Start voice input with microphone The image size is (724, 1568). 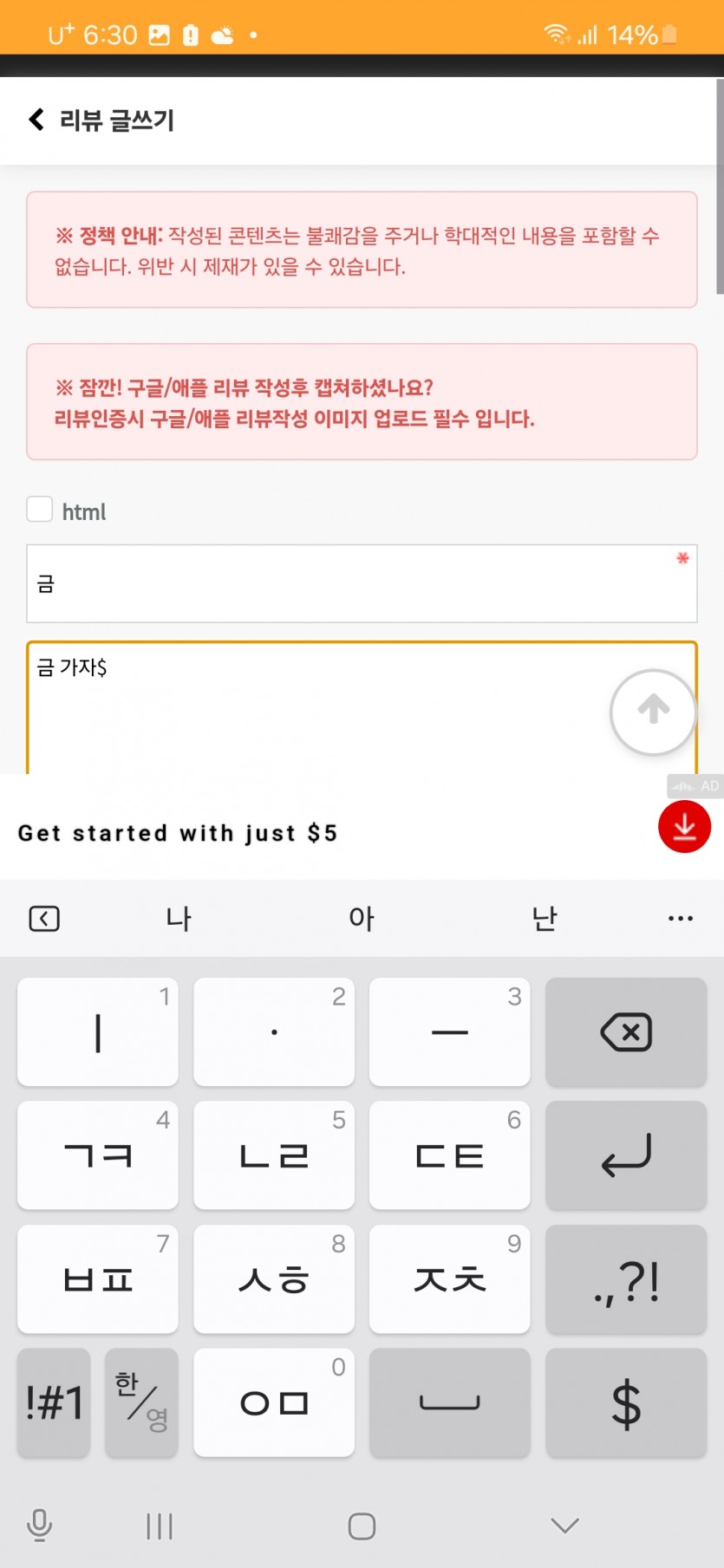point(40,1526)
